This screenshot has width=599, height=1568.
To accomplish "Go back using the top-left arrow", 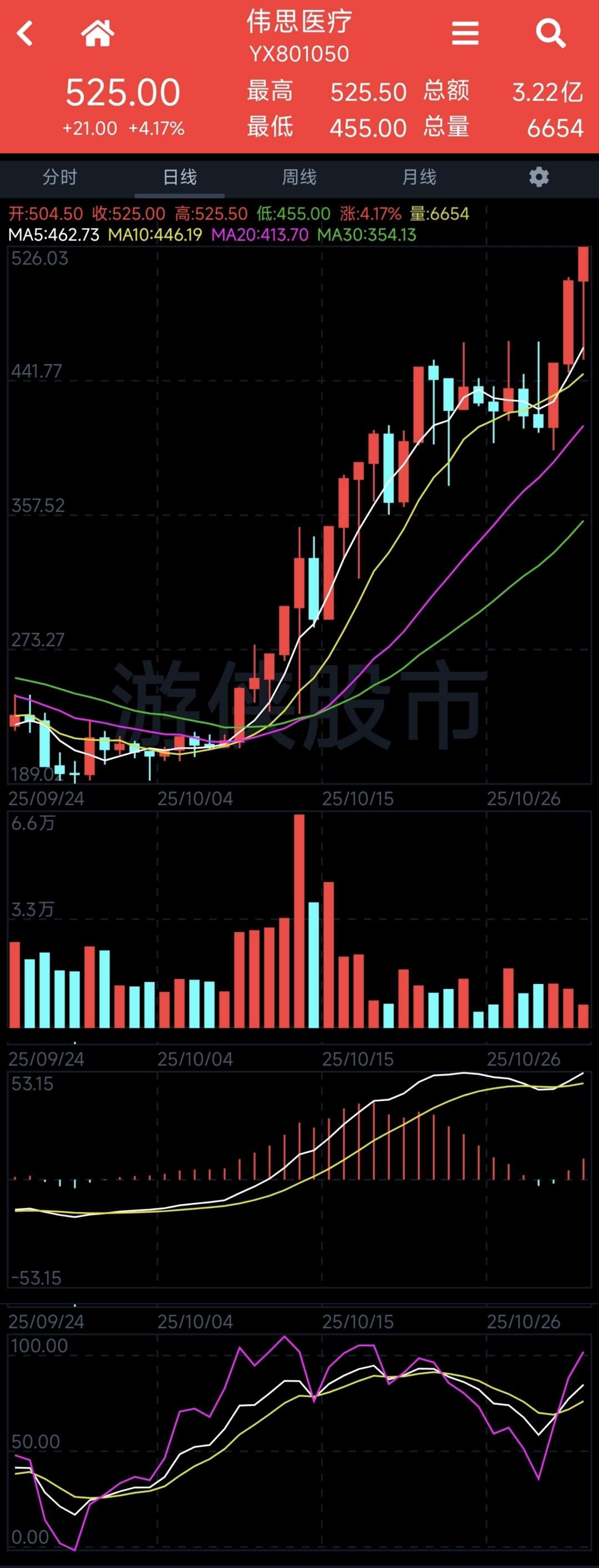I will pos(25,33).
